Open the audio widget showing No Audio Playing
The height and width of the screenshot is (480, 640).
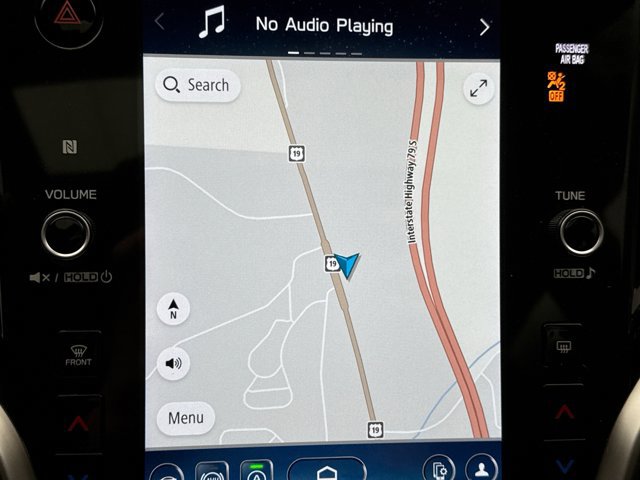point(322,25)
